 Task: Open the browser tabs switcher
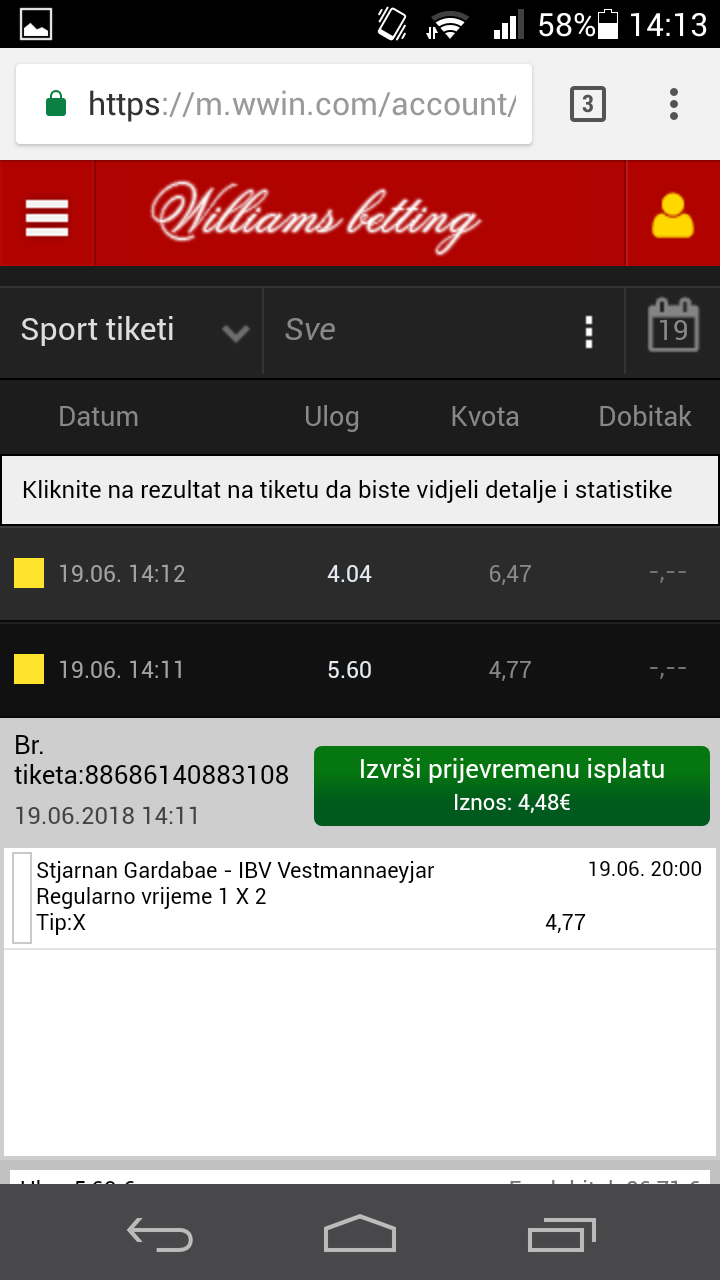click(588, 104)
